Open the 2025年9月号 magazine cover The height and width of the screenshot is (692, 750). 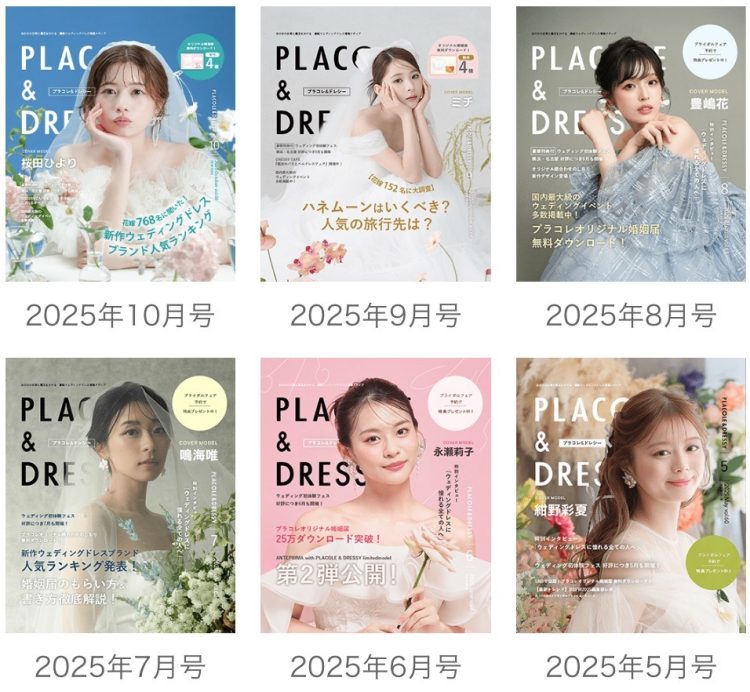[375, 144]
